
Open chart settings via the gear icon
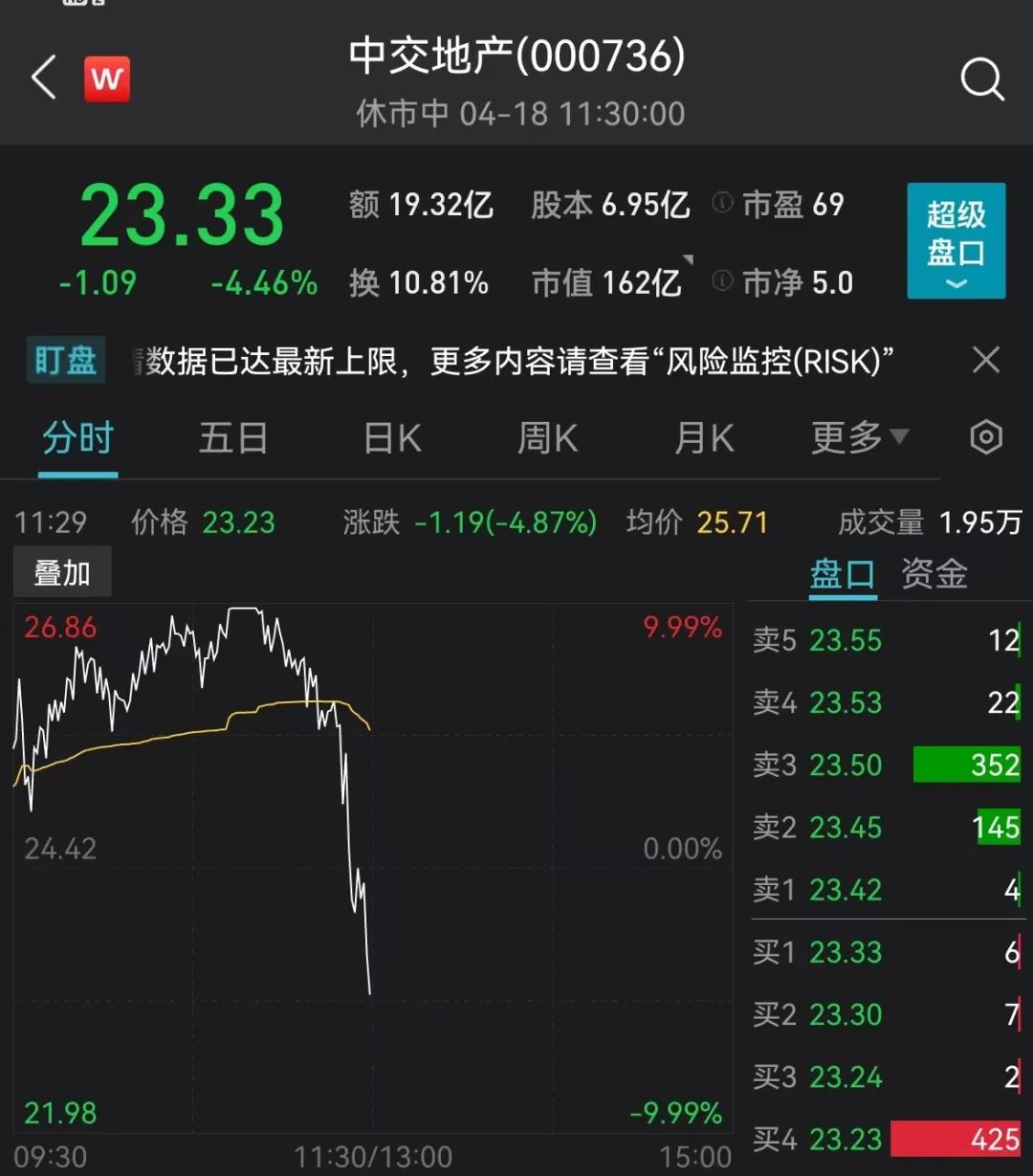985,437
